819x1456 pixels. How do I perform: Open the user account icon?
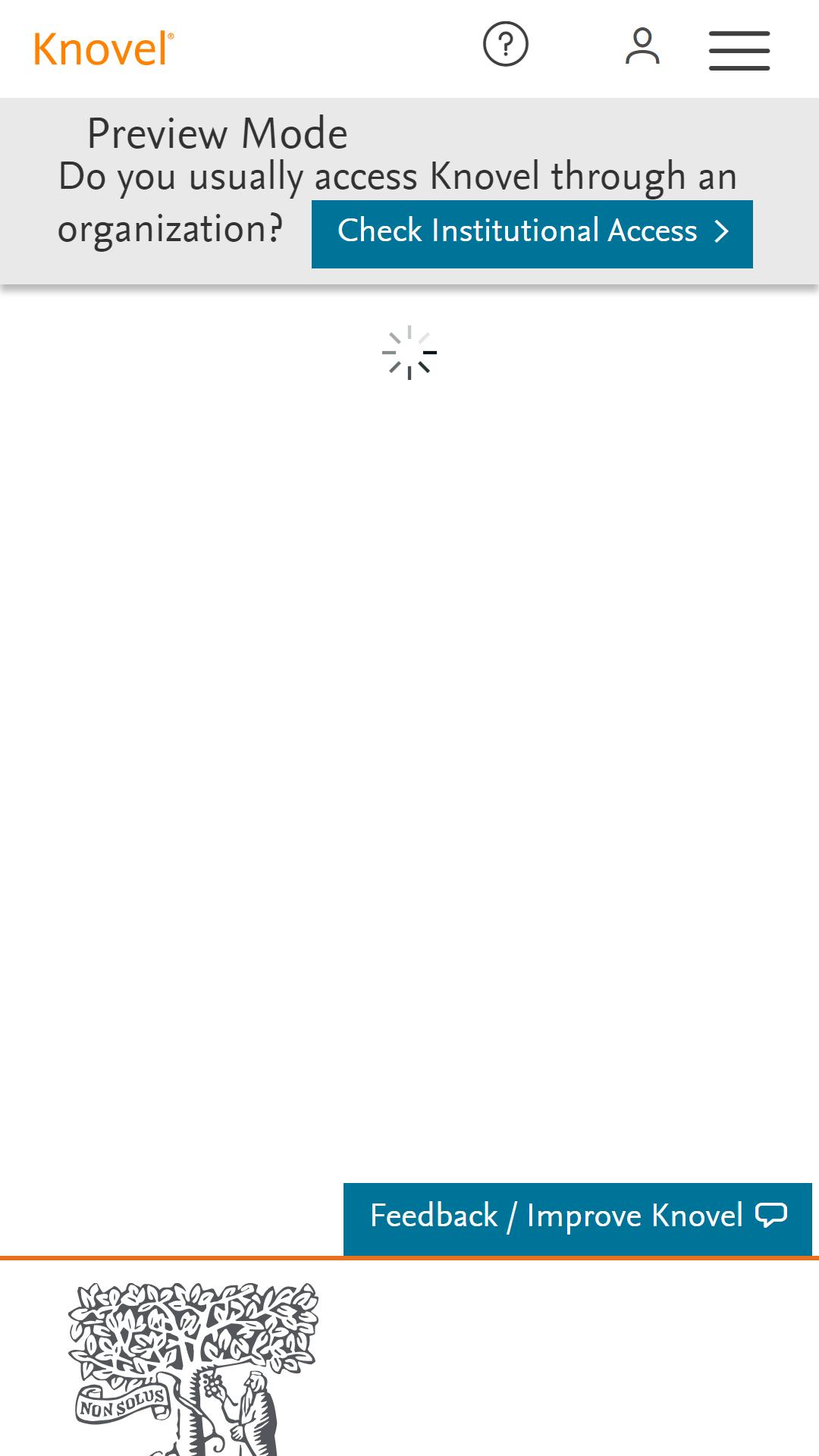pyautogui.click(x=642, y=46)
